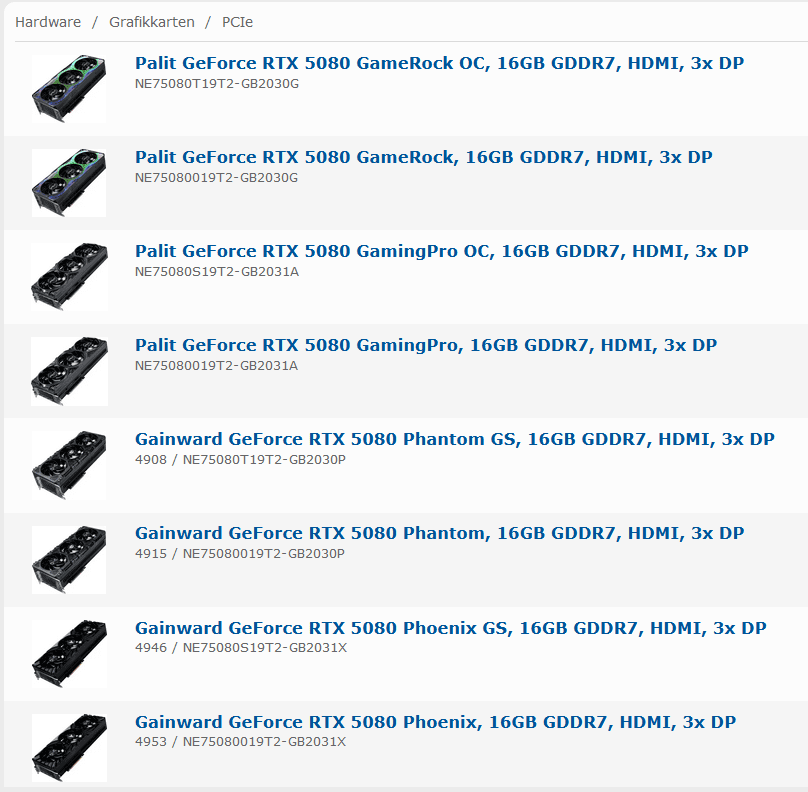Tap the Palit GameRock OC product image
808x792 pixels.
click(x=69, y=88)
